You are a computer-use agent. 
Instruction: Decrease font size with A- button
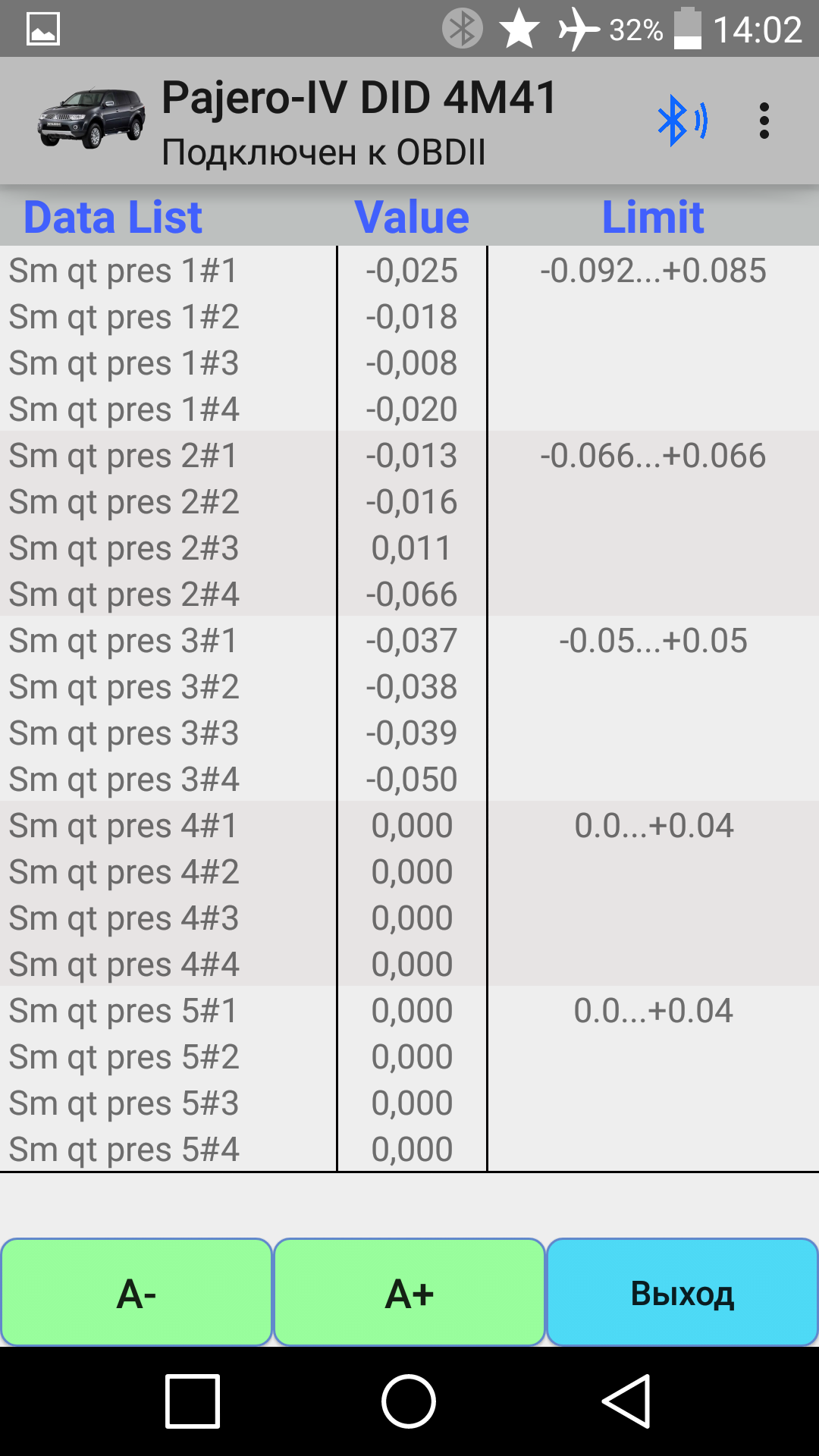(x=136, y=1293)
